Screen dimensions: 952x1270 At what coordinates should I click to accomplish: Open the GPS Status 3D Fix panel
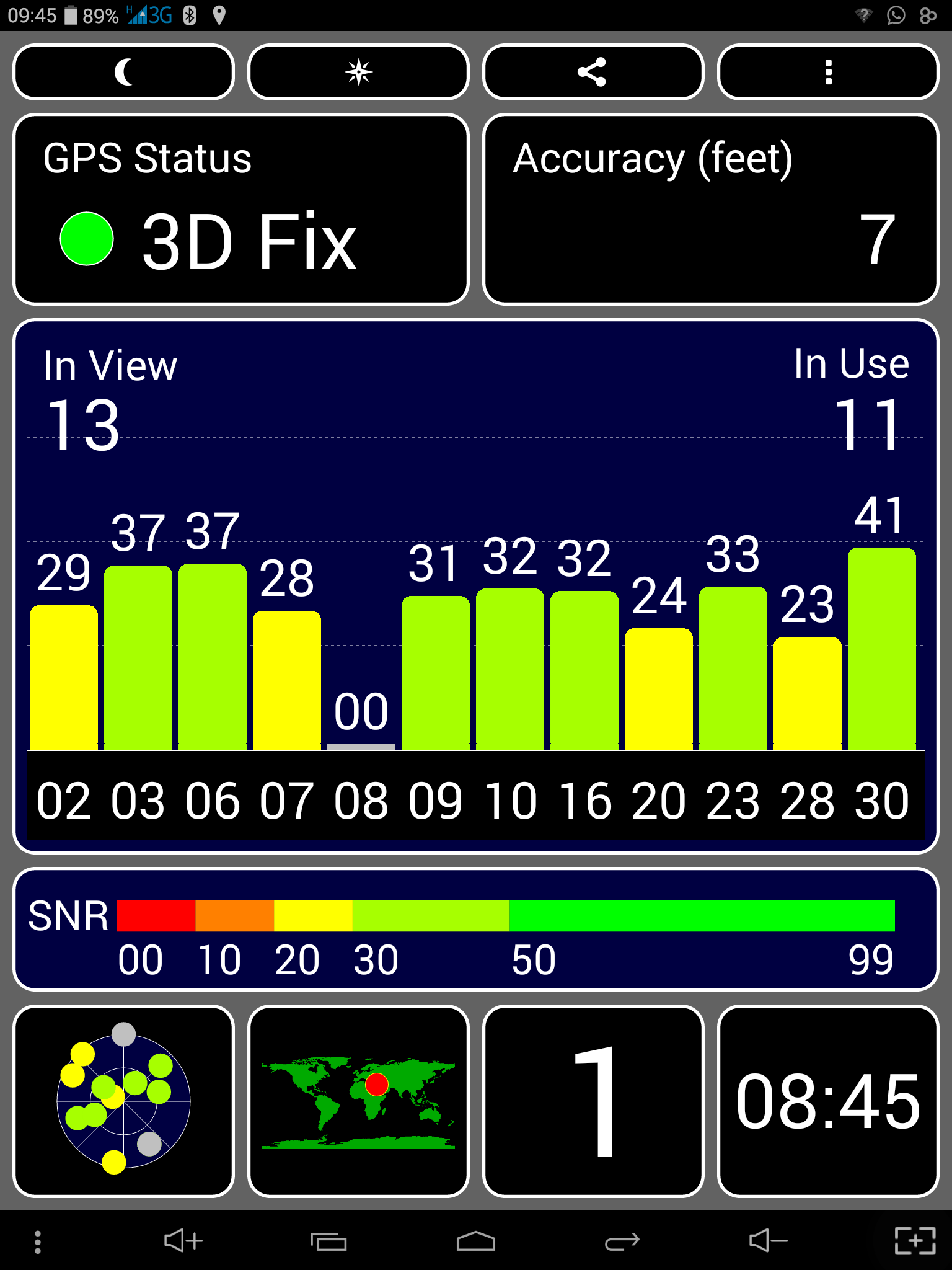coord(240,210)
